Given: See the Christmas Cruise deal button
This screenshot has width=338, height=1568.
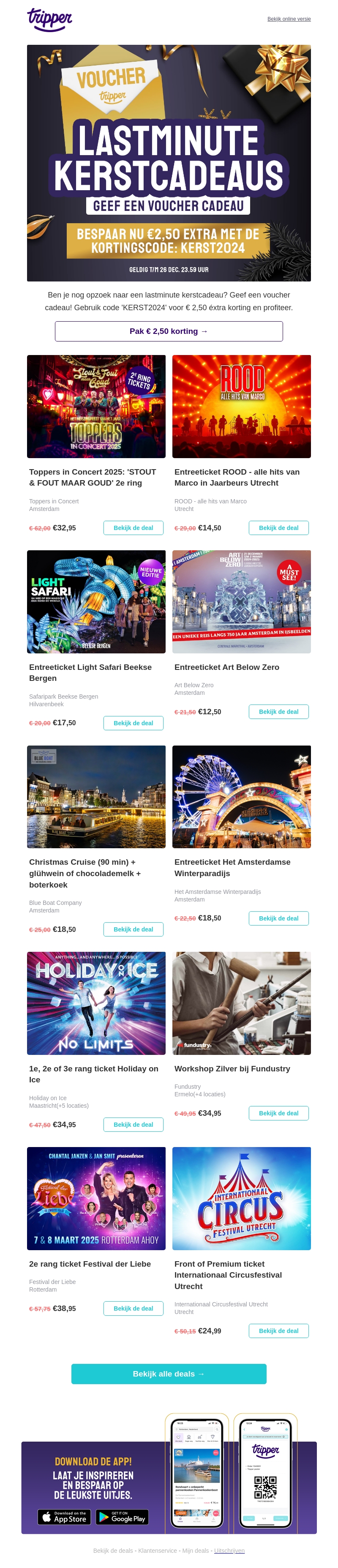Looking at the screenshot, I should 134,929.
